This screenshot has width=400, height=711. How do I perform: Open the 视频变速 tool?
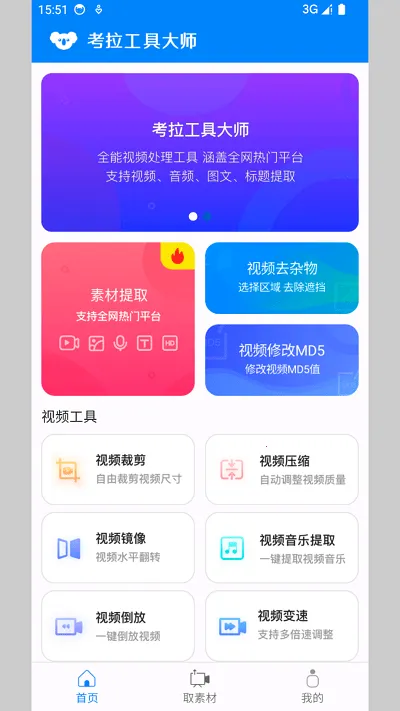point(282,626)
